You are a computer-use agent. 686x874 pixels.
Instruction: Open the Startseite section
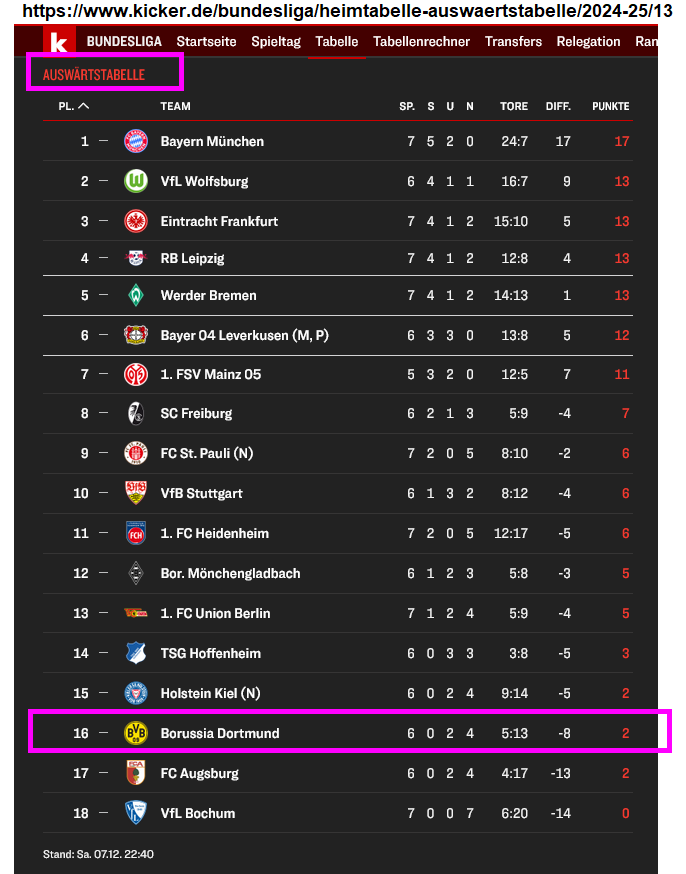[206, 42]
